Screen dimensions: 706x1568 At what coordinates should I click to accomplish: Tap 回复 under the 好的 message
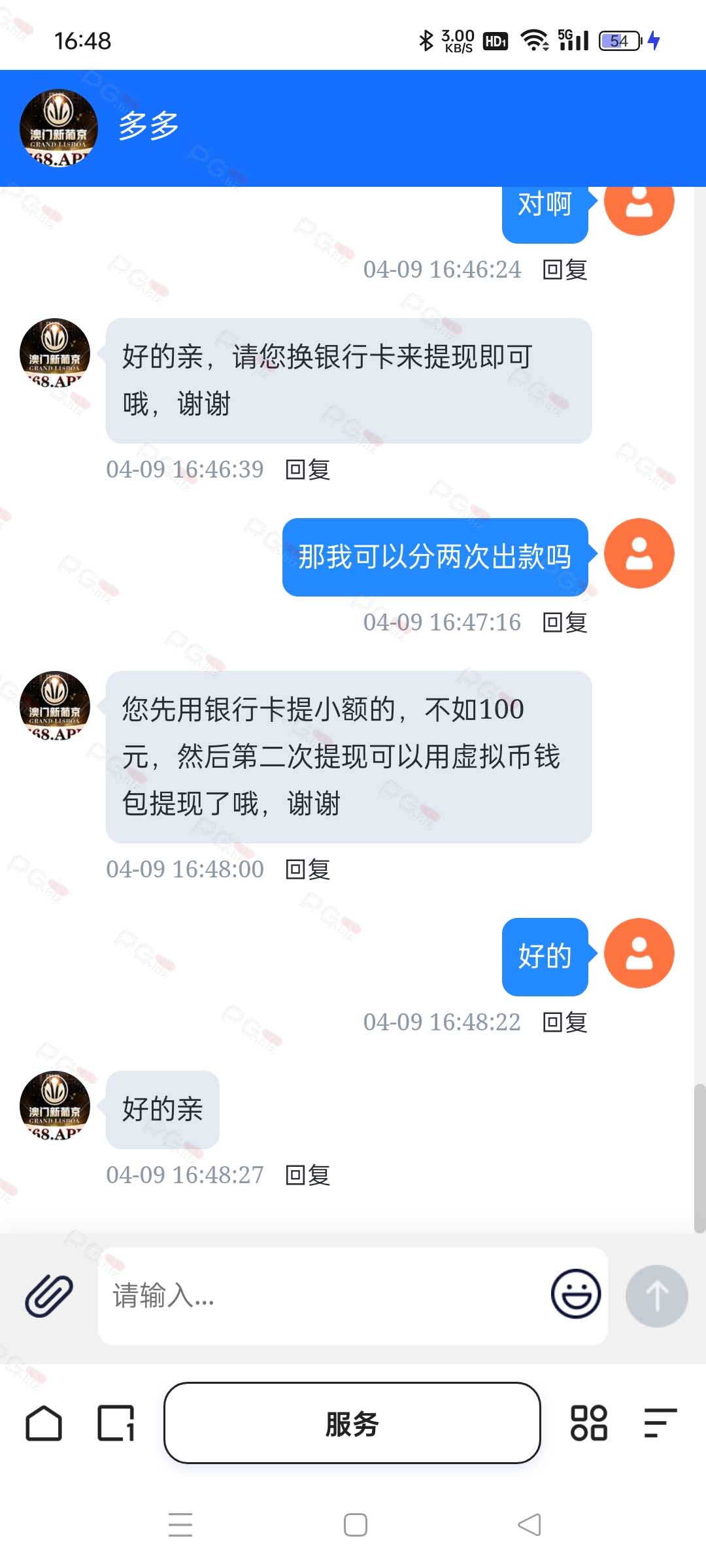coord(565,1022)
